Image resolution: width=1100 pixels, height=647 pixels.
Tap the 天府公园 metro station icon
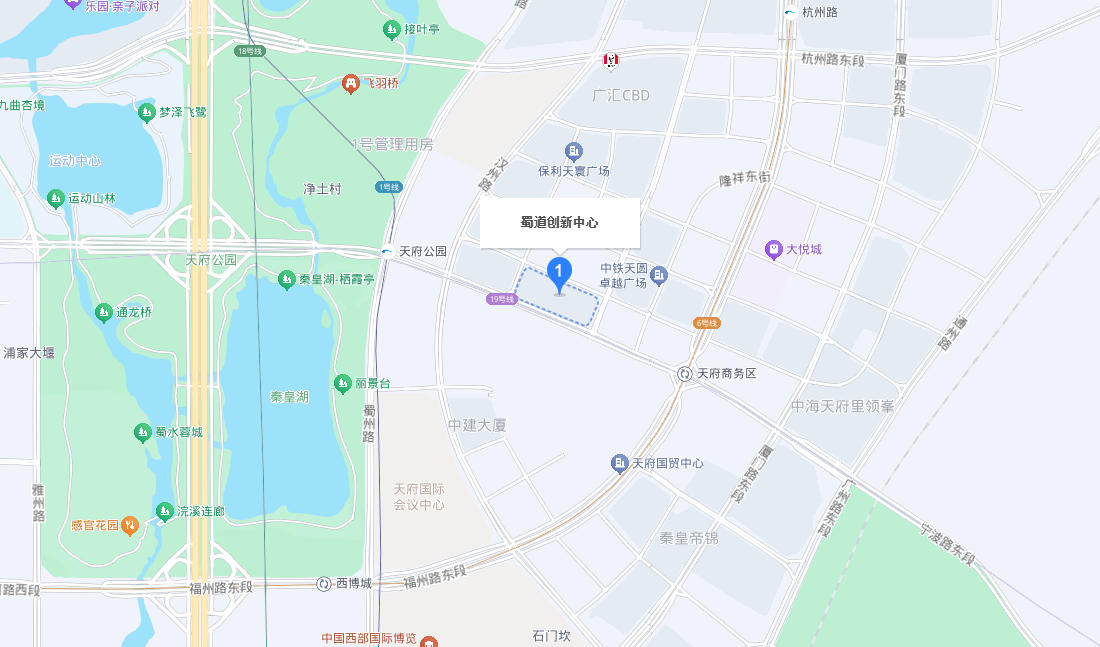tap(387, 251)
